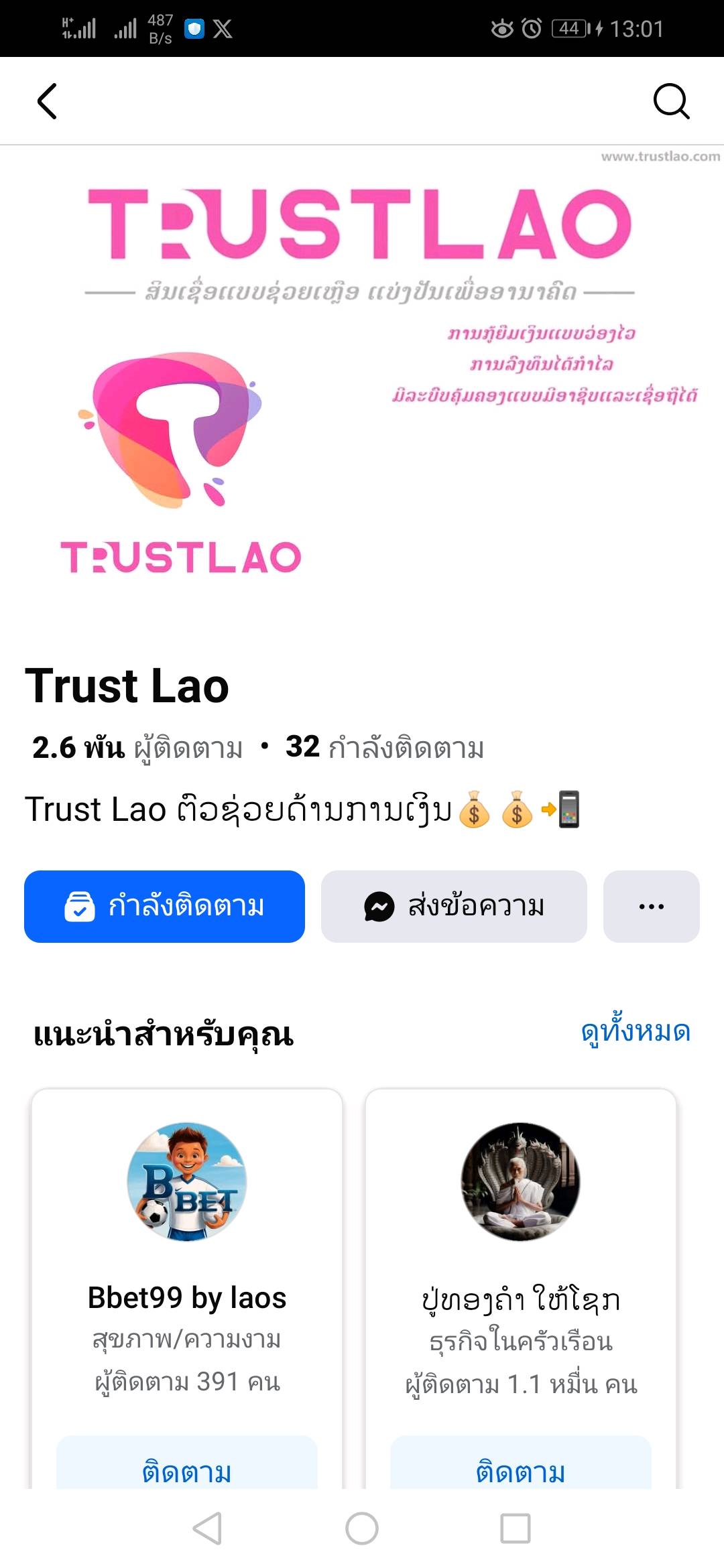This screenshot has height=1568, width=724.
Task: View all suggestions via ดูทั้งหมด
Action: coord(636,1031)
